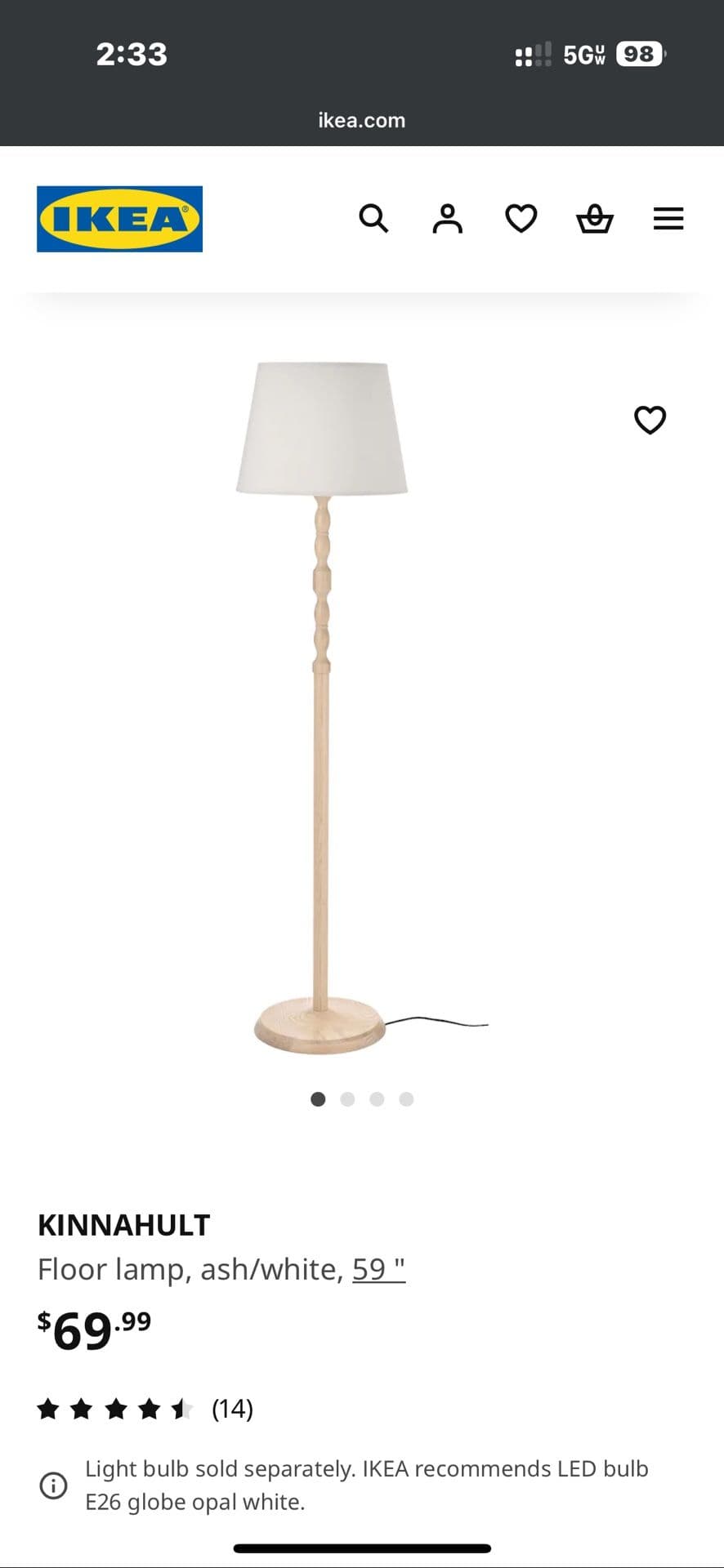Go to the IKEA home page
Viewport: 724px width, 1568px height.
(119, 219)
